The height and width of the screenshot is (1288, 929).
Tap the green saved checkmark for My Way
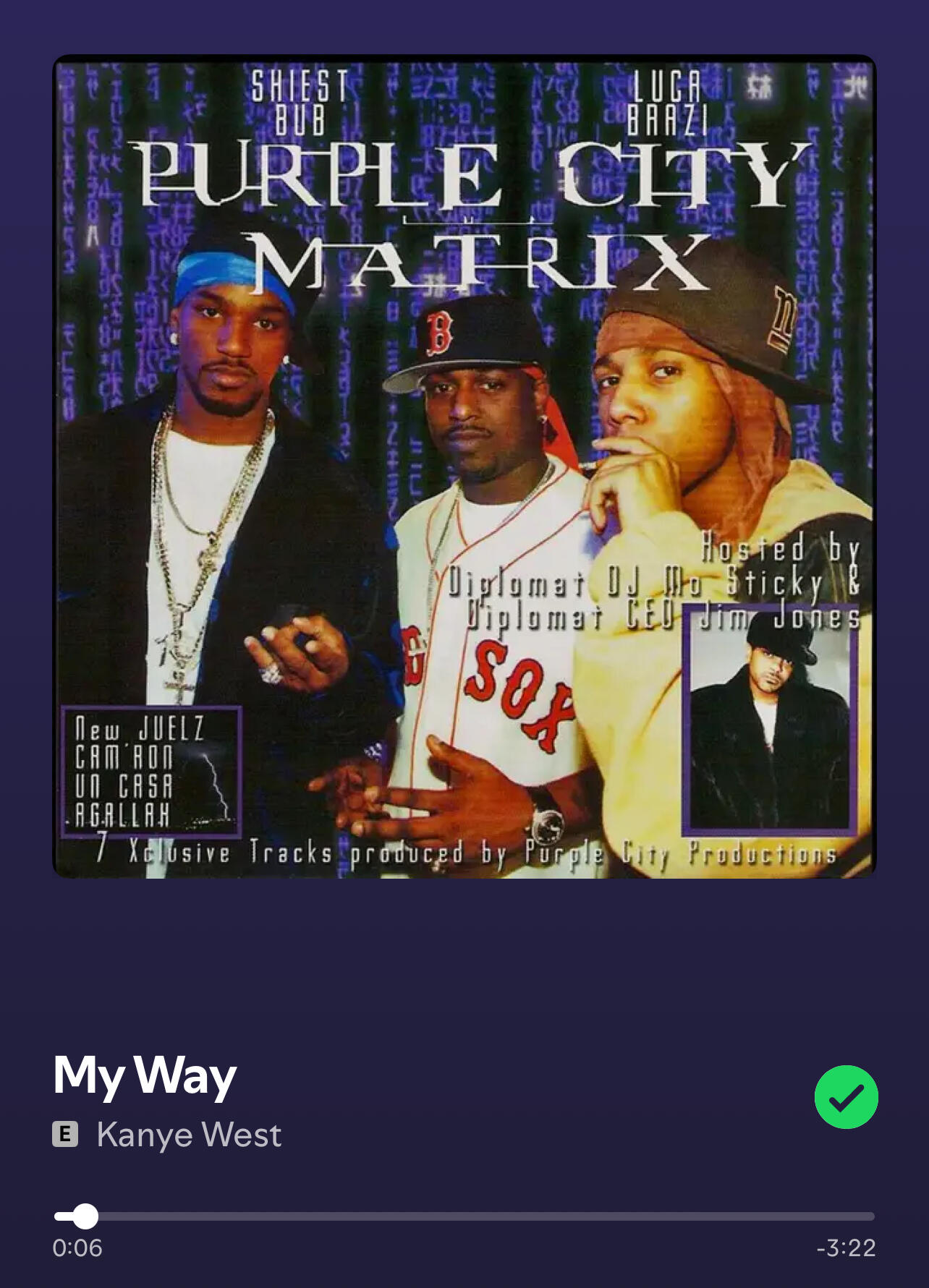pos(846,1096)
